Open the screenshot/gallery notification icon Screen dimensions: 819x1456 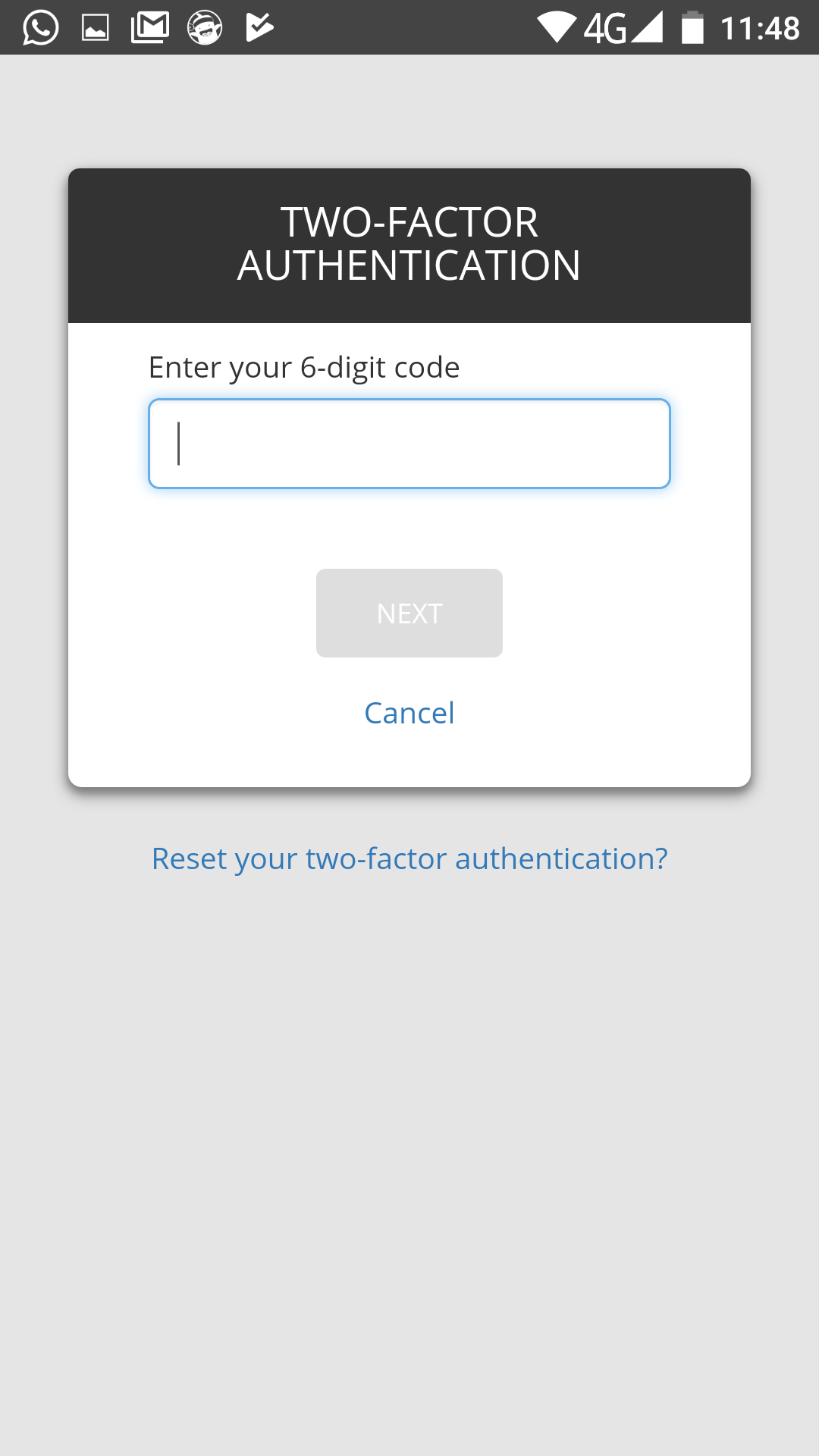[x=94, y=27]
